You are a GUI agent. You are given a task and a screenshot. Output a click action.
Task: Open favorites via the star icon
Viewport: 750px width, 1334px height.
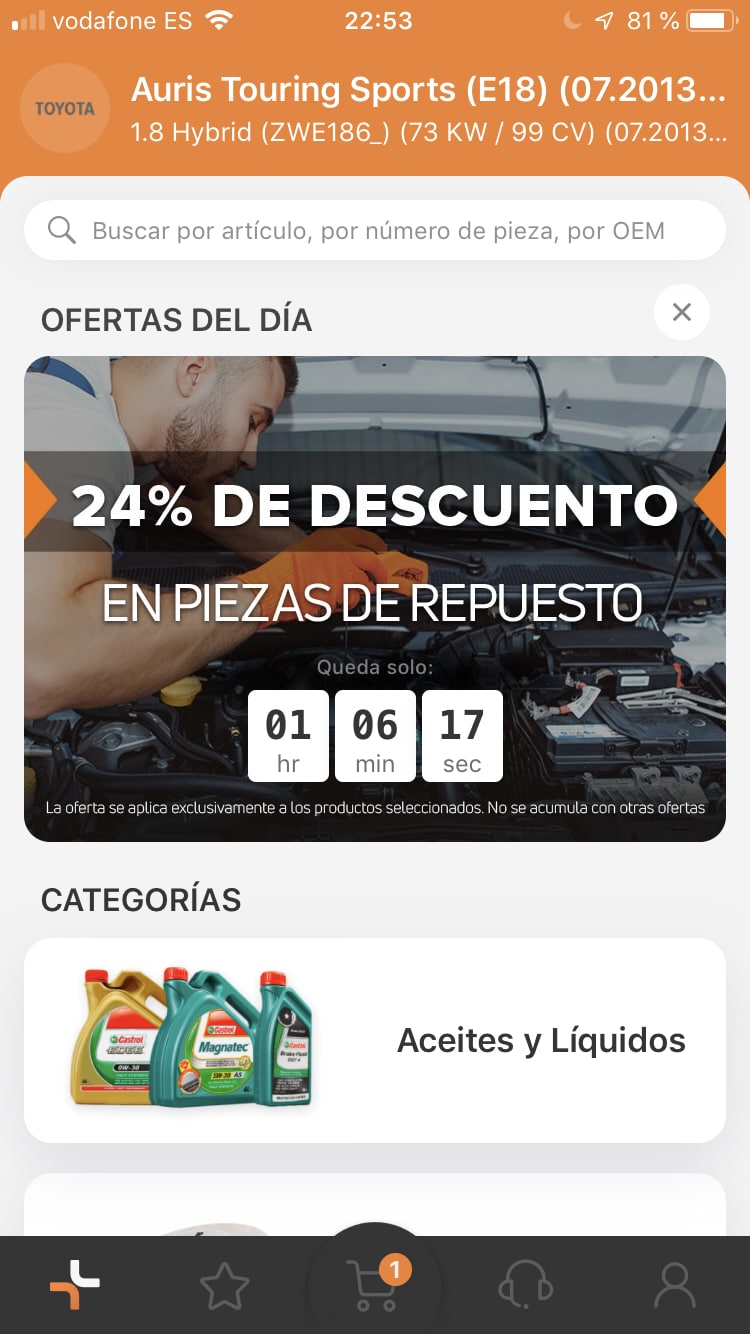[x=225, y=1287]
